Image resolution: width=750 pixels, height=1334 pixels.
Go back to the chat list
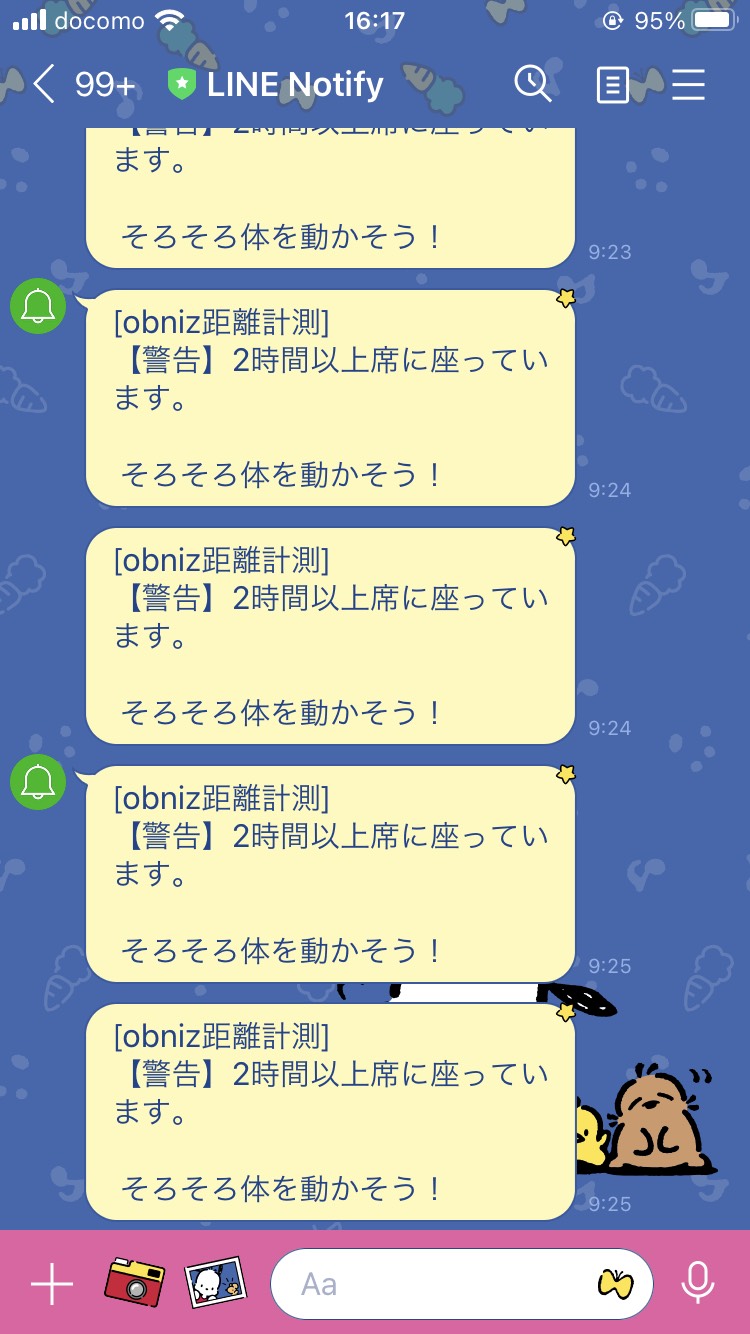[x=44, y=85]
